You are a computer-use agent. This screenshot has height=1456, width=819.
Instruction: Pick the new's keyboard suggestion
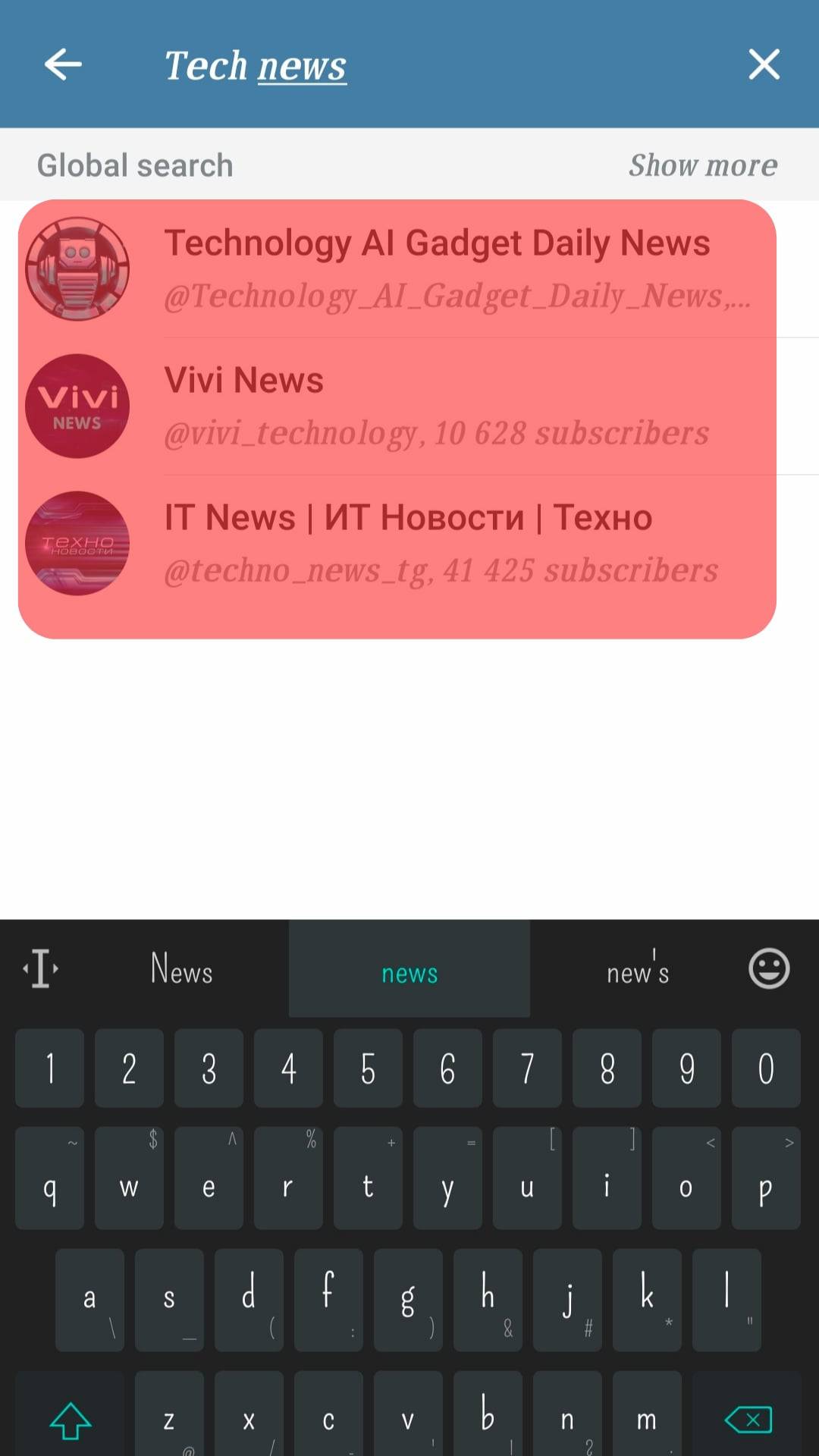tap(638, 970)
